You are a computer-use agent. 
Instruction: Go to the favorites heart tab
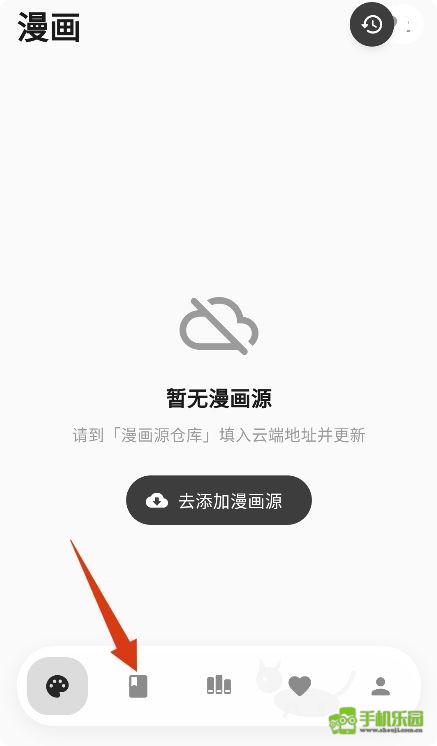pos(300,686)
